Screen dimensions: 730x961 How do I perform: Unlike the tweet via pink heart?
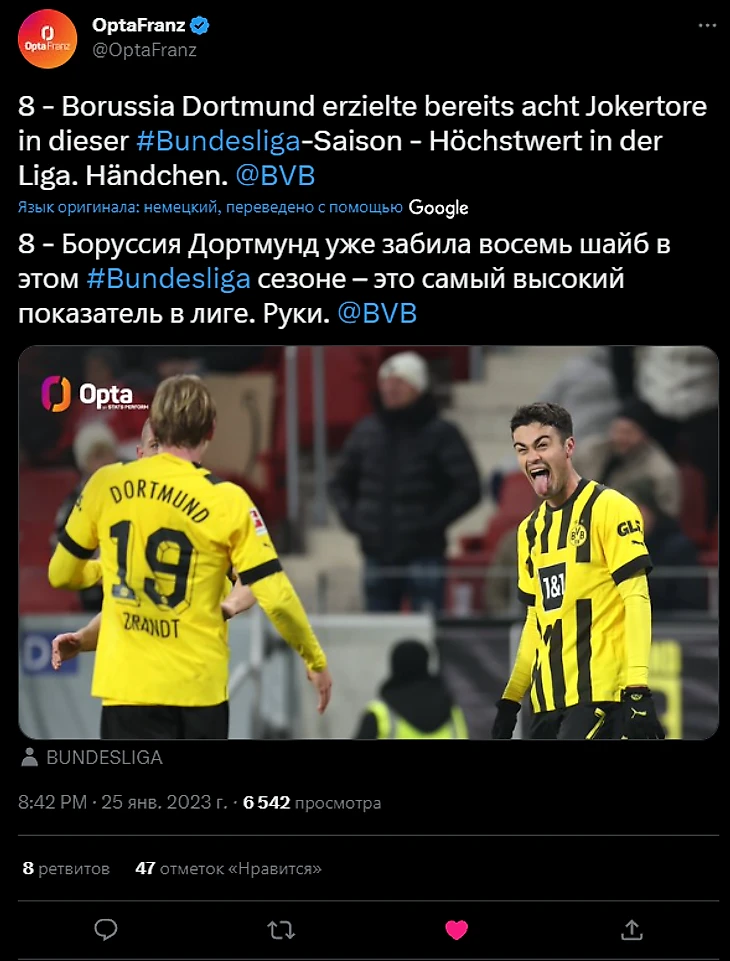456,929
